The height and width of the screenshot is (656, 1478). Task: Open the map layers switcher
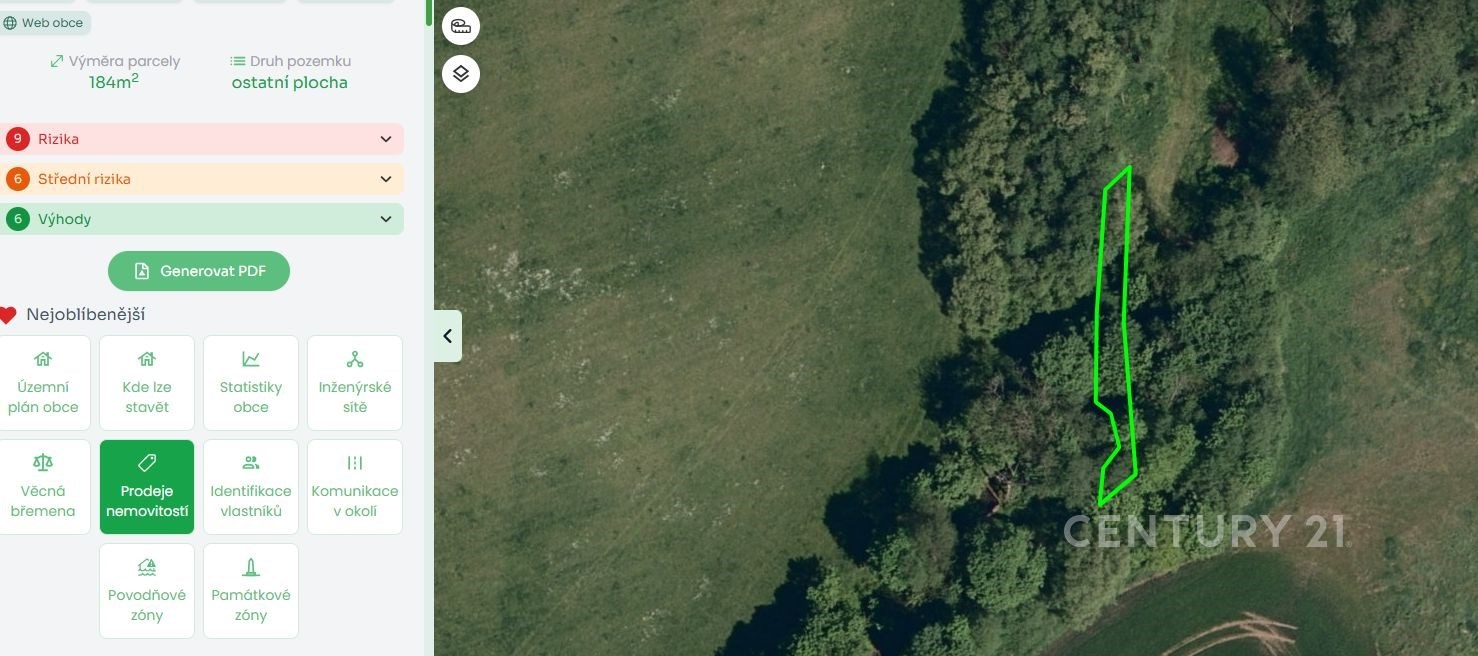tap(461, 74)
